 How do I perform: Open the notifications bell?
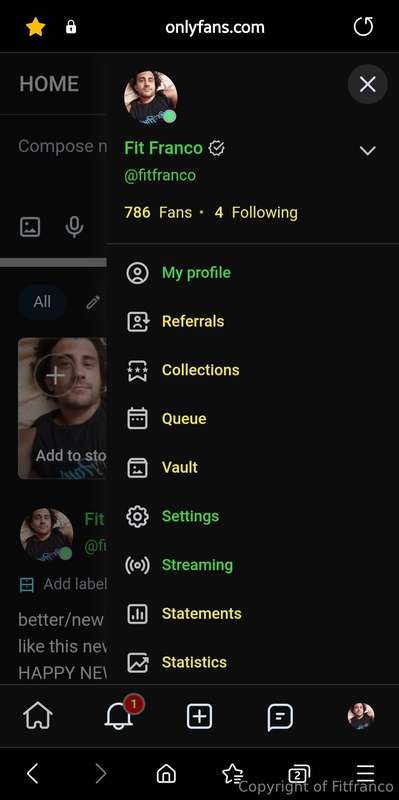click(119, 715)
